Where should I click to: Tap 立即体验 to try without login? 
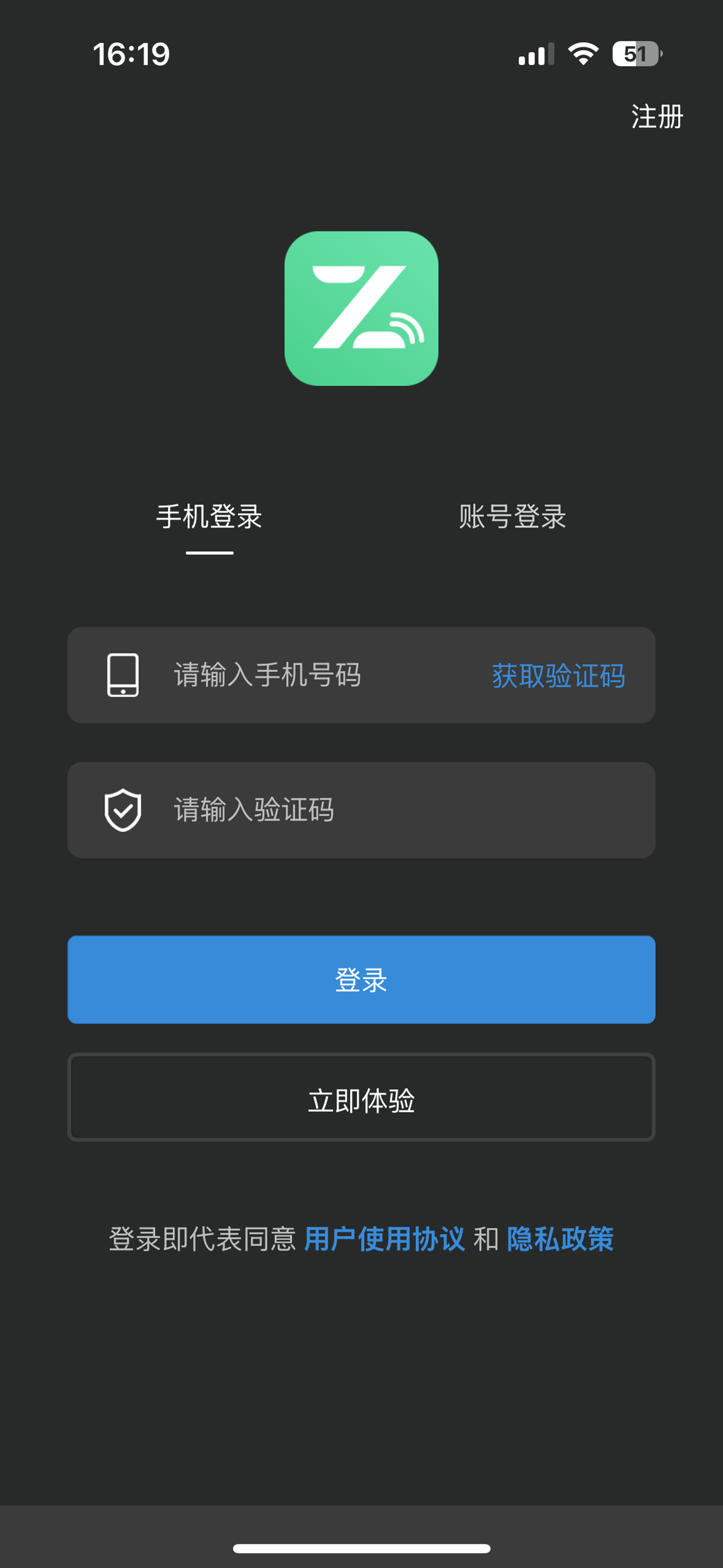coord(361,1100)
